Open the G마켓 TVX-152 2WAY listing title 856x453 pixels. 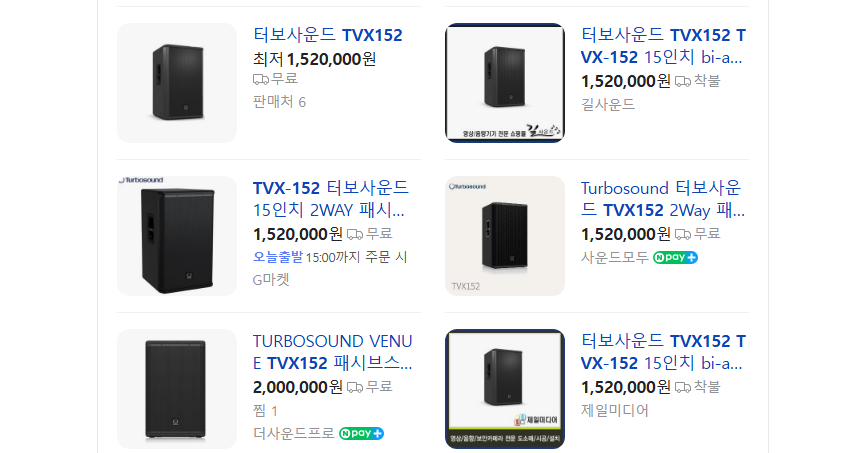click(330, 199)
